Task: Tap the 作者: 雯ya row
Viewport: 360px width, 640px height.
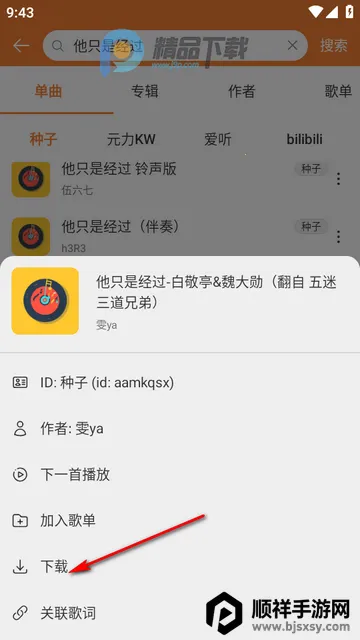Action: tap(180, 429)
